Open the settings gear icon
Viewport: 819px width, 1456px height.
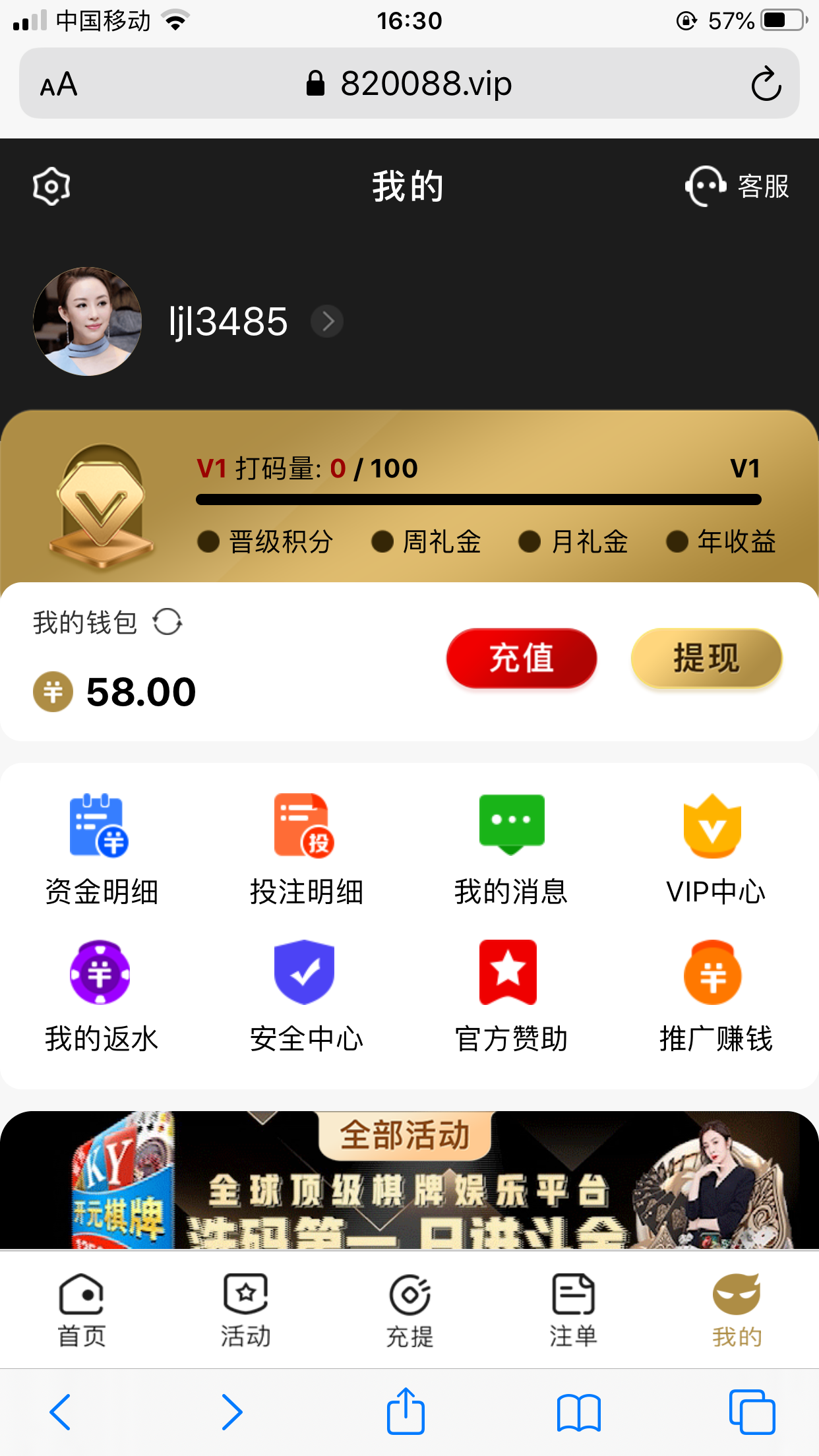pos(51,187)
